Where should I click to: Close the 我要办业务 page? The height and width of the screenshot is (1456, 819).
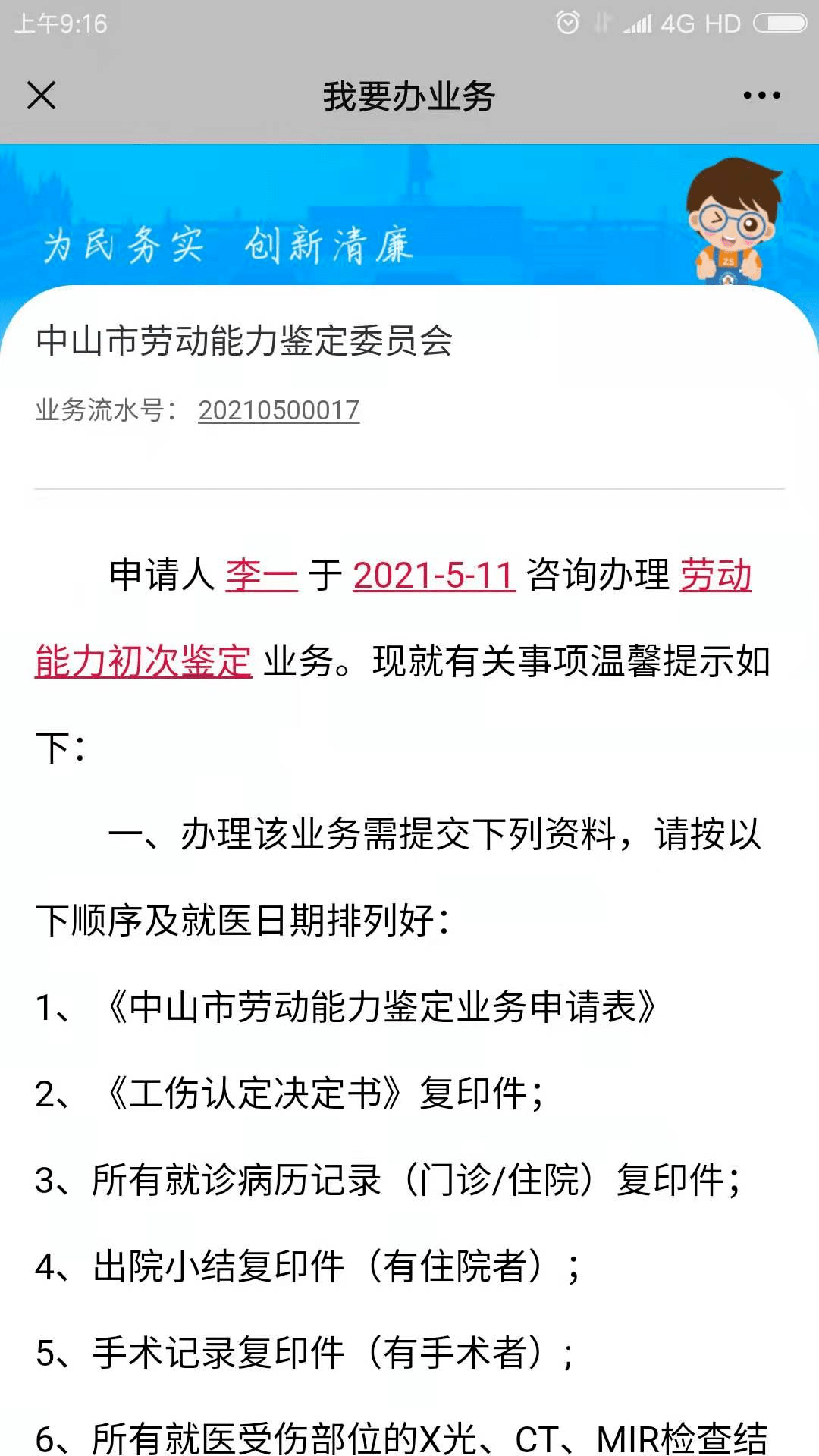(x=41, y=96)
